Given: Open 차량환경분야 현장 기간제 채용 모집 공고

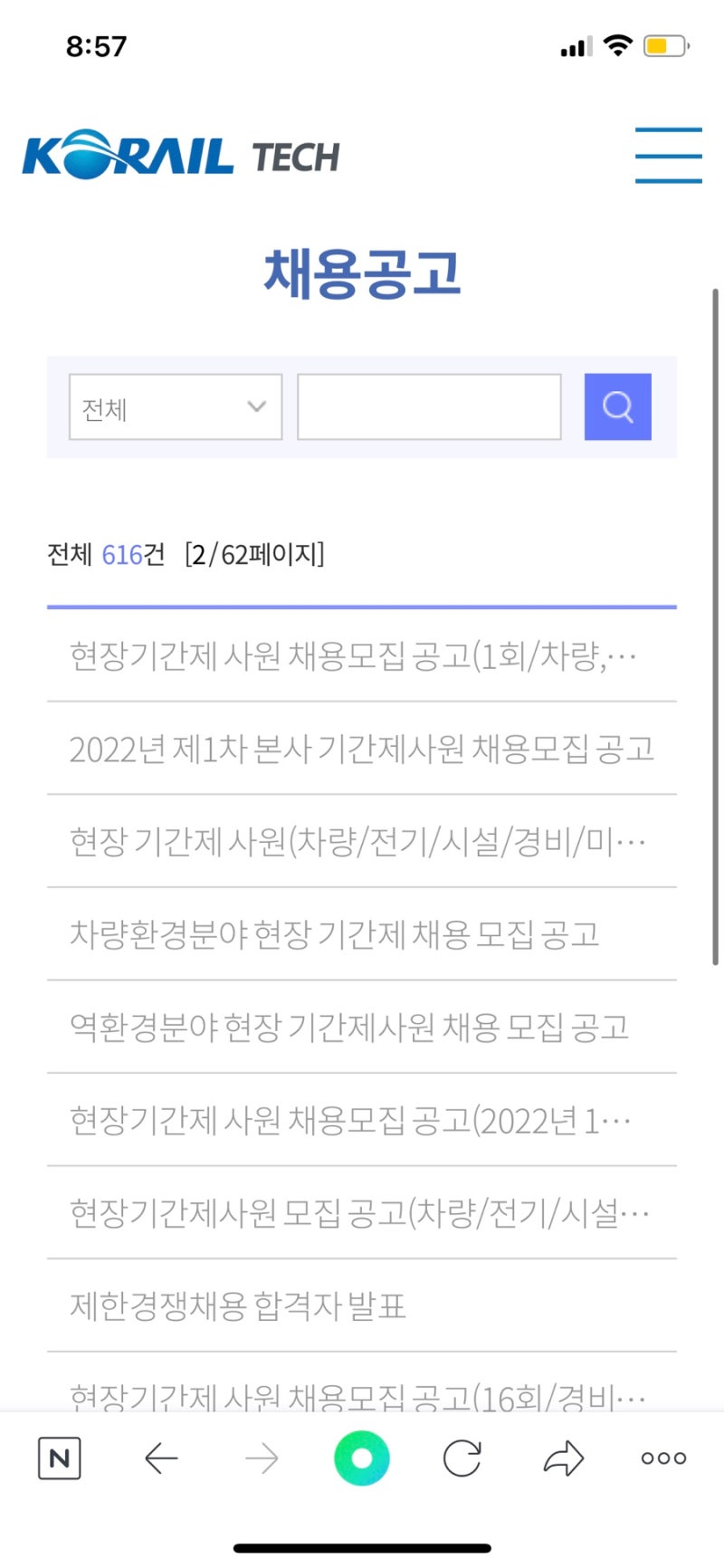Looking at the screenshot, I should point(335,934).
